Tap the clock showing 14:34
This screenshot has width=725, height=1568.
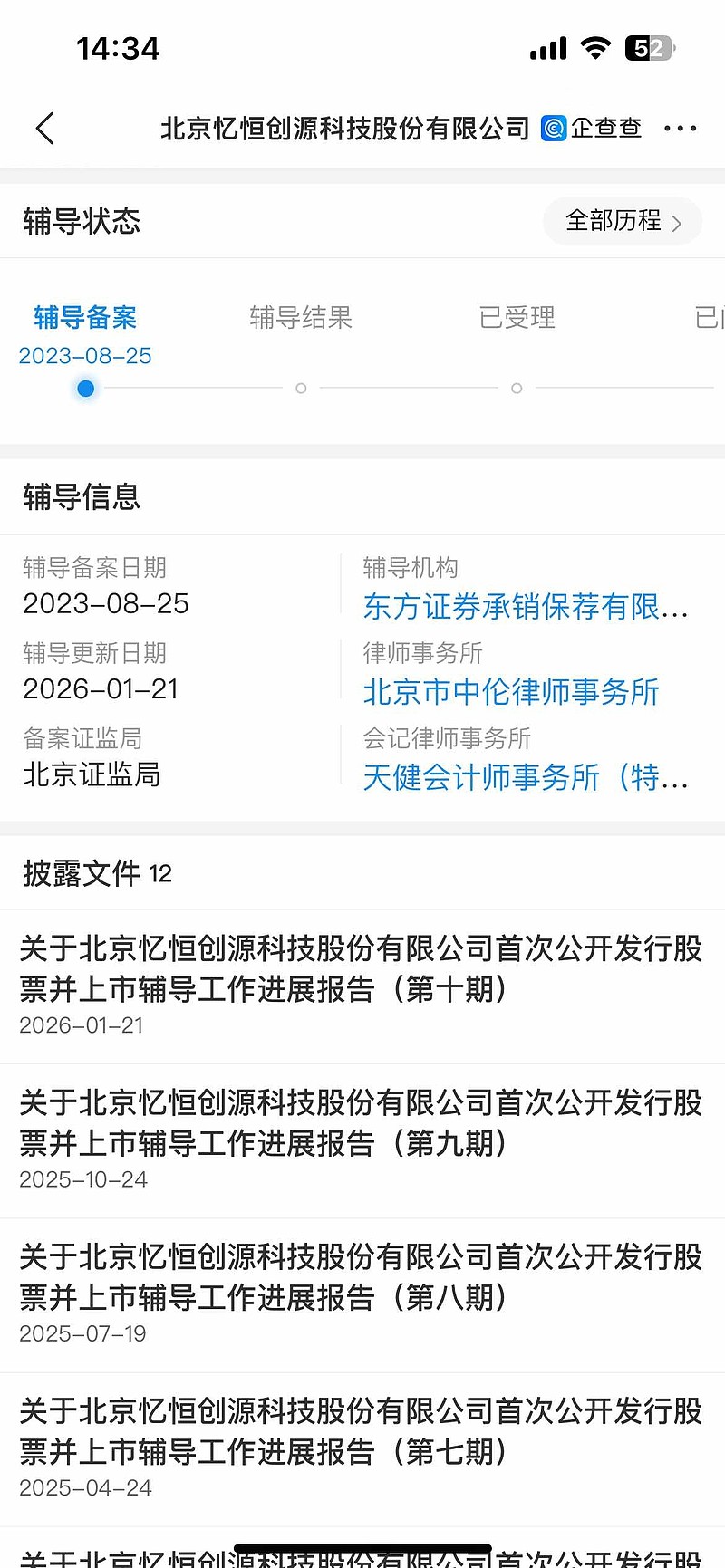point(118,49)
